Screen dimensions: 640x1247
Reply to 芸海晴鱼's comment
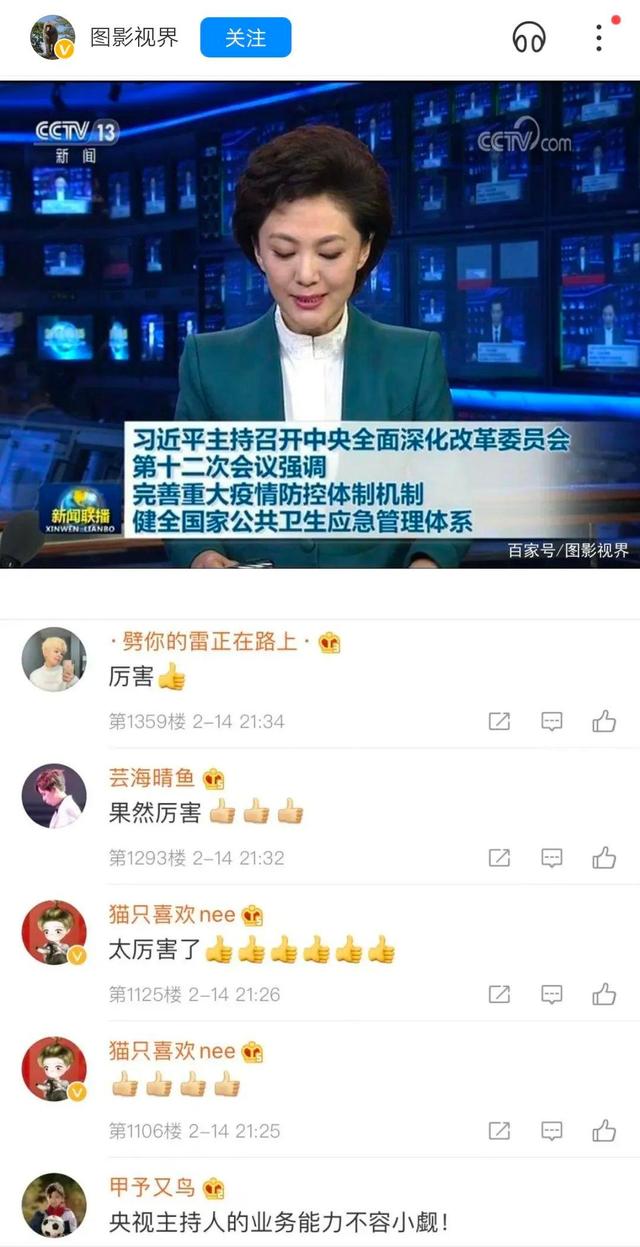[551, 857]
